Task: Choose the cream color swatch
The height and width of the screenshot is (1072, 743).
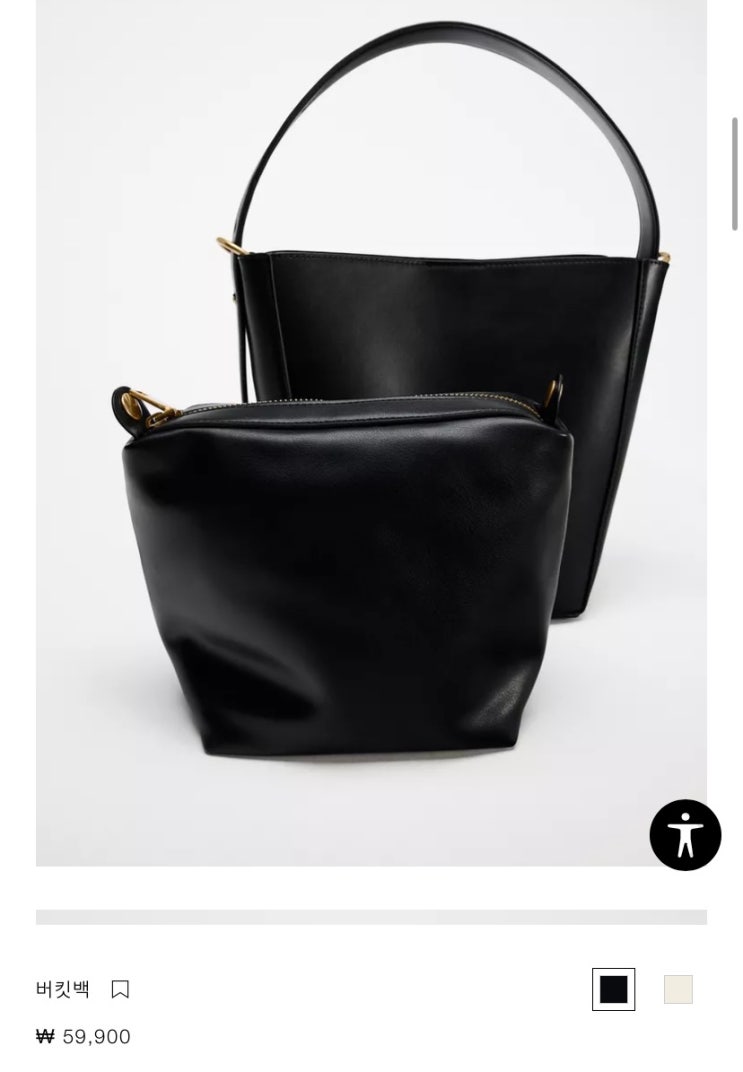Action: [x=678, y=989]
